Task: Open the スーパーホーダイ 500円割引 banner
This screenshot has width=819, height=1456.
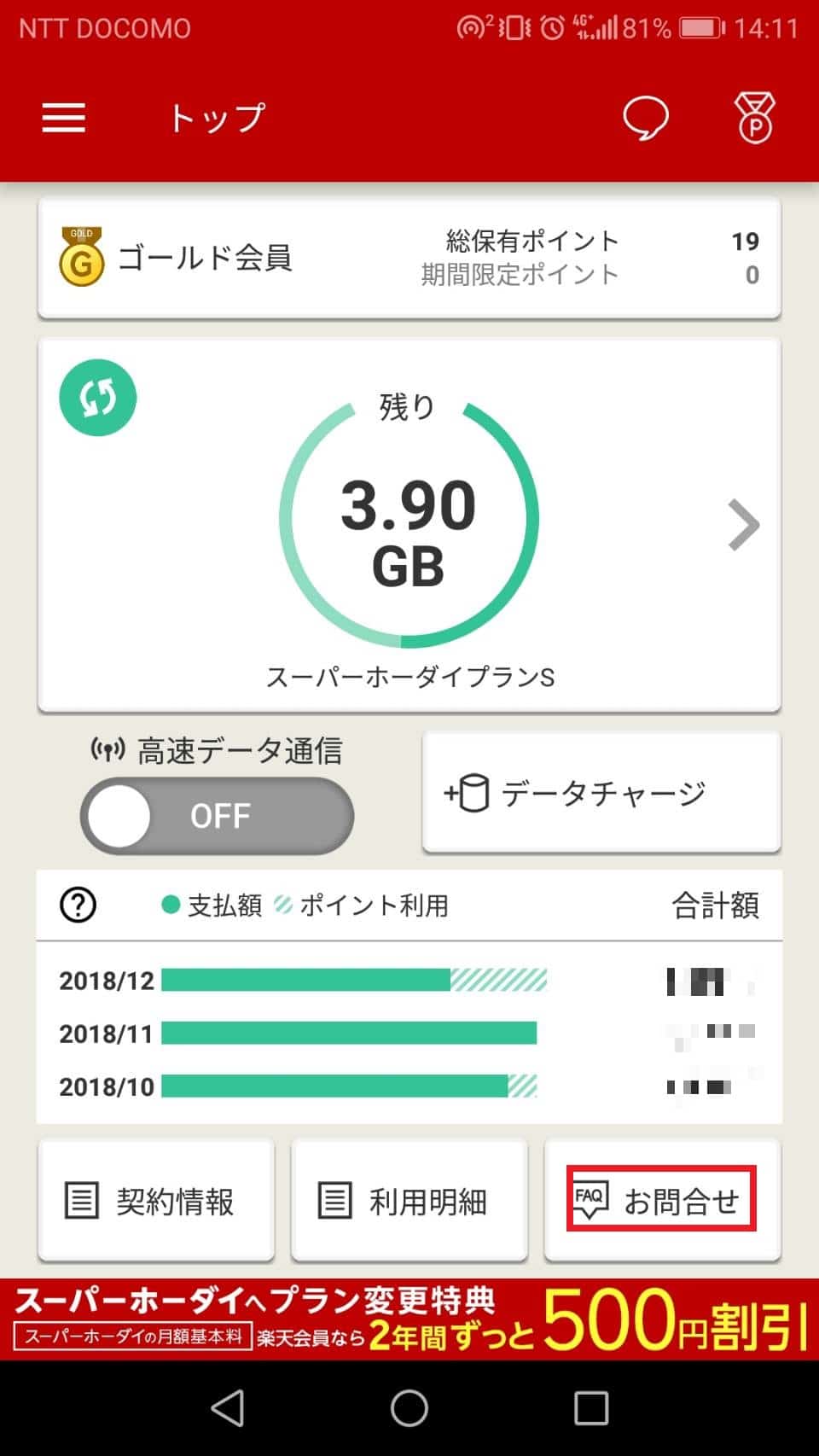Action: (x=409, y=1319)
